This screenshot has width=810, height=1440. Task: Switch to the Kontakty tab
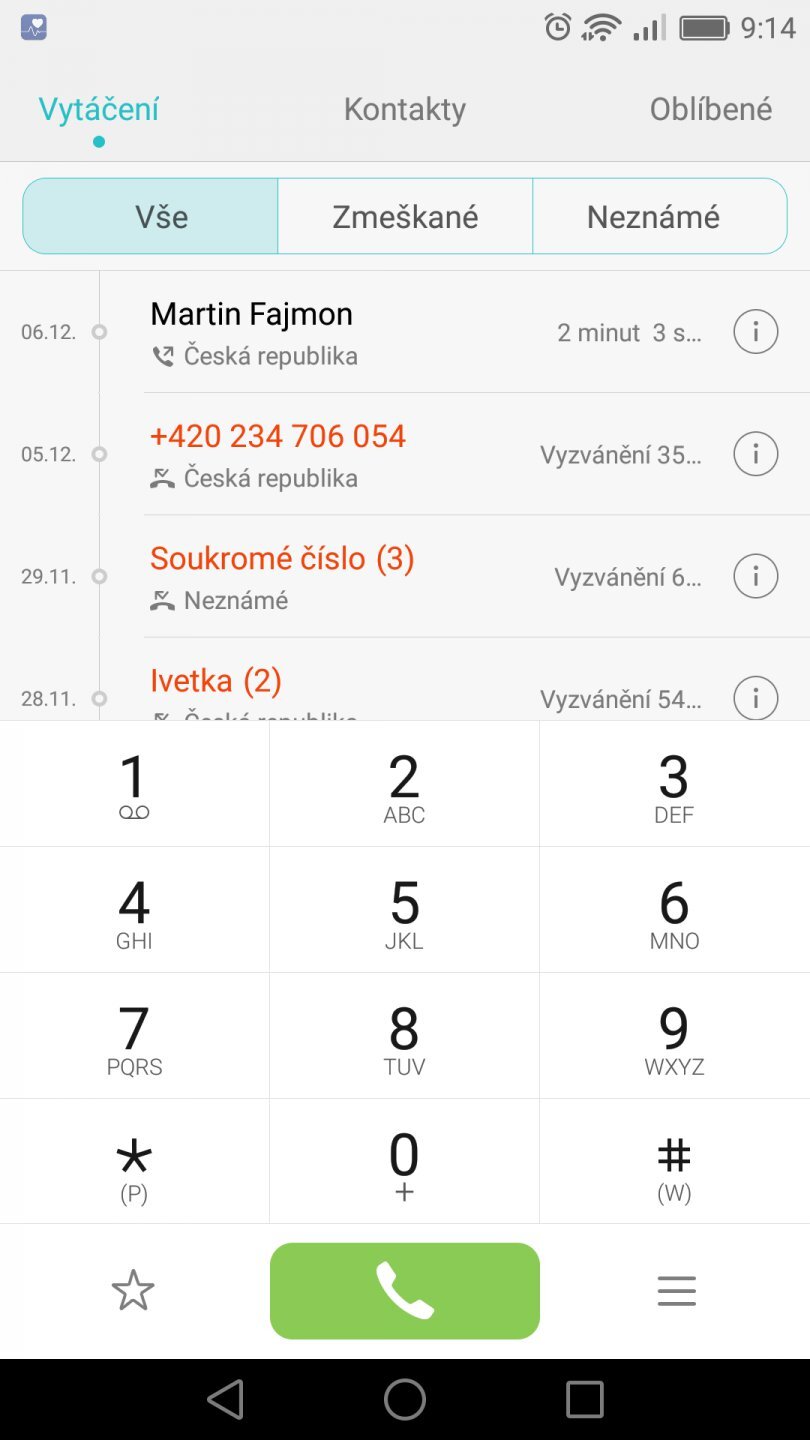click(404, 109)
